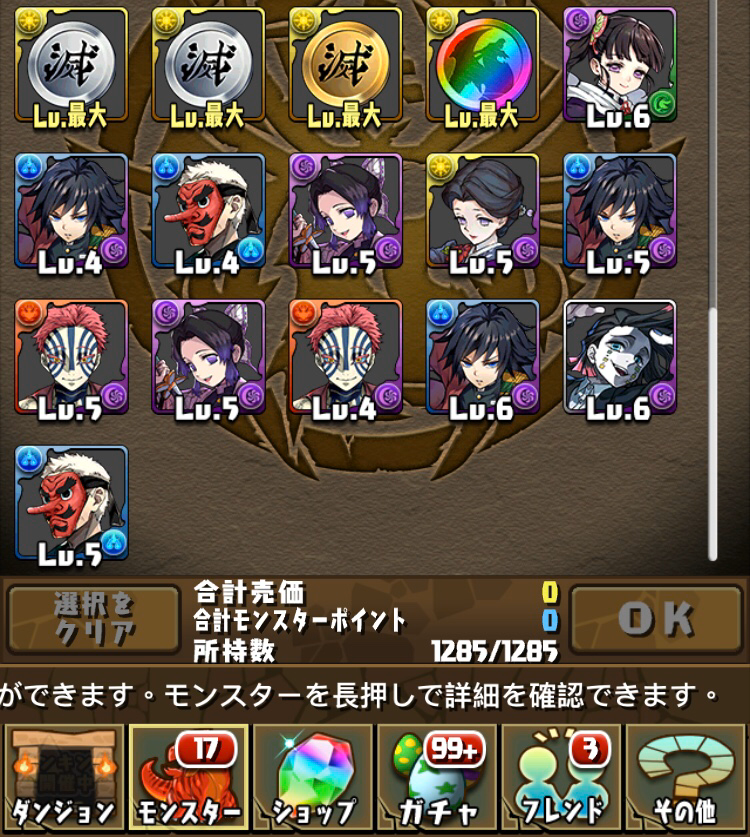Open the その他 menu tab

click(x=686, y=778)
